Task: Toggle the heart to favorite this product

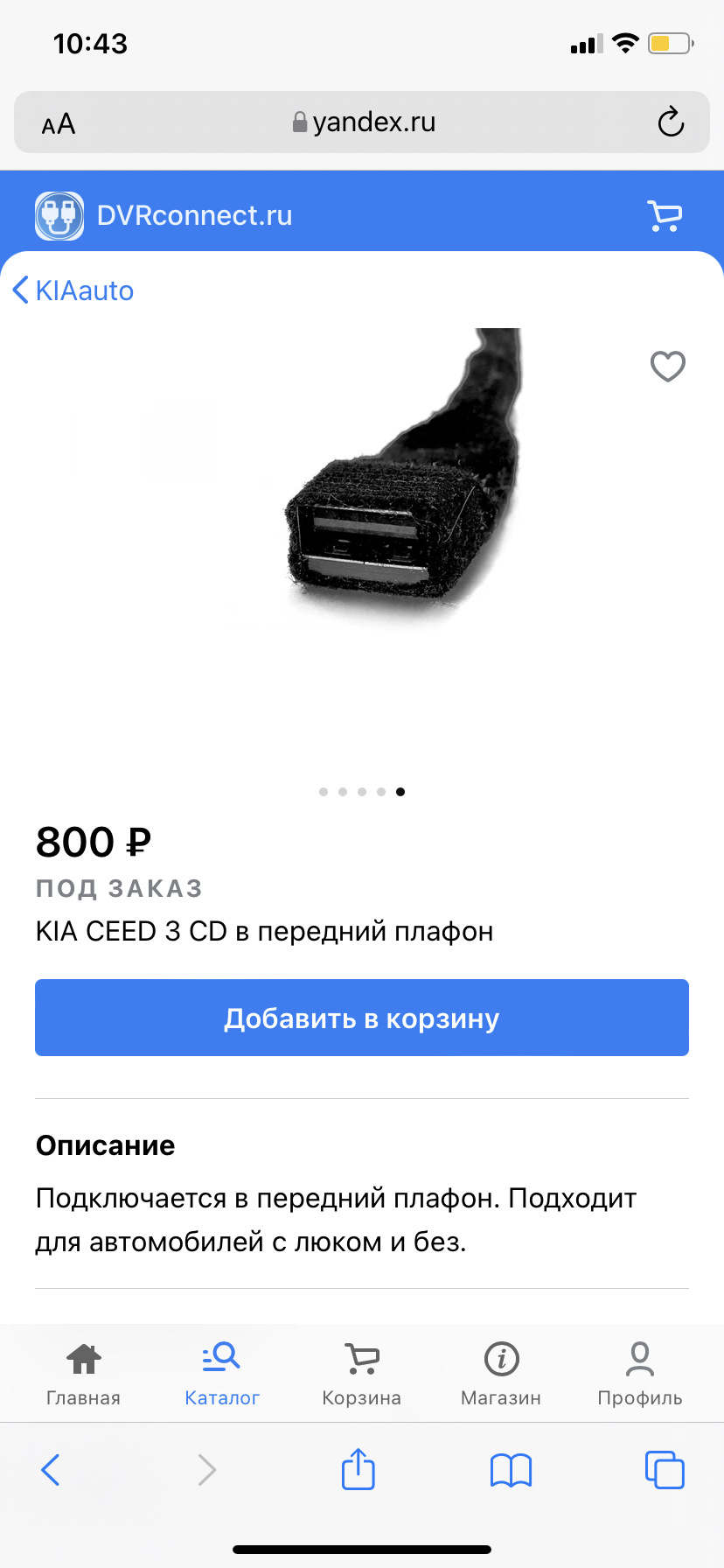Action: (667, 367)
